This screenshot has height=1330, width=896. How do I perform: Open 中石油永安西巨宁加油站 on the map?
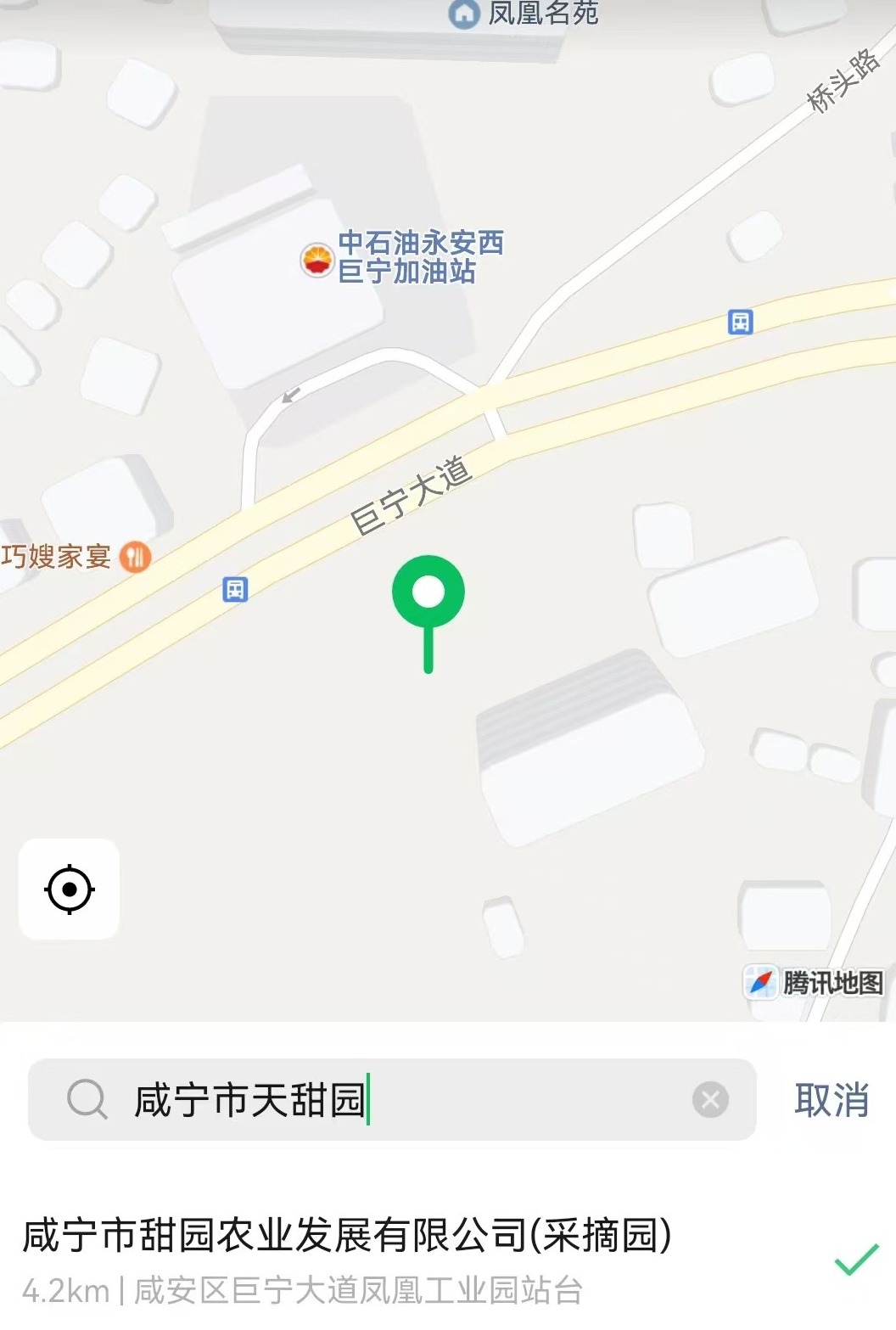318,260
